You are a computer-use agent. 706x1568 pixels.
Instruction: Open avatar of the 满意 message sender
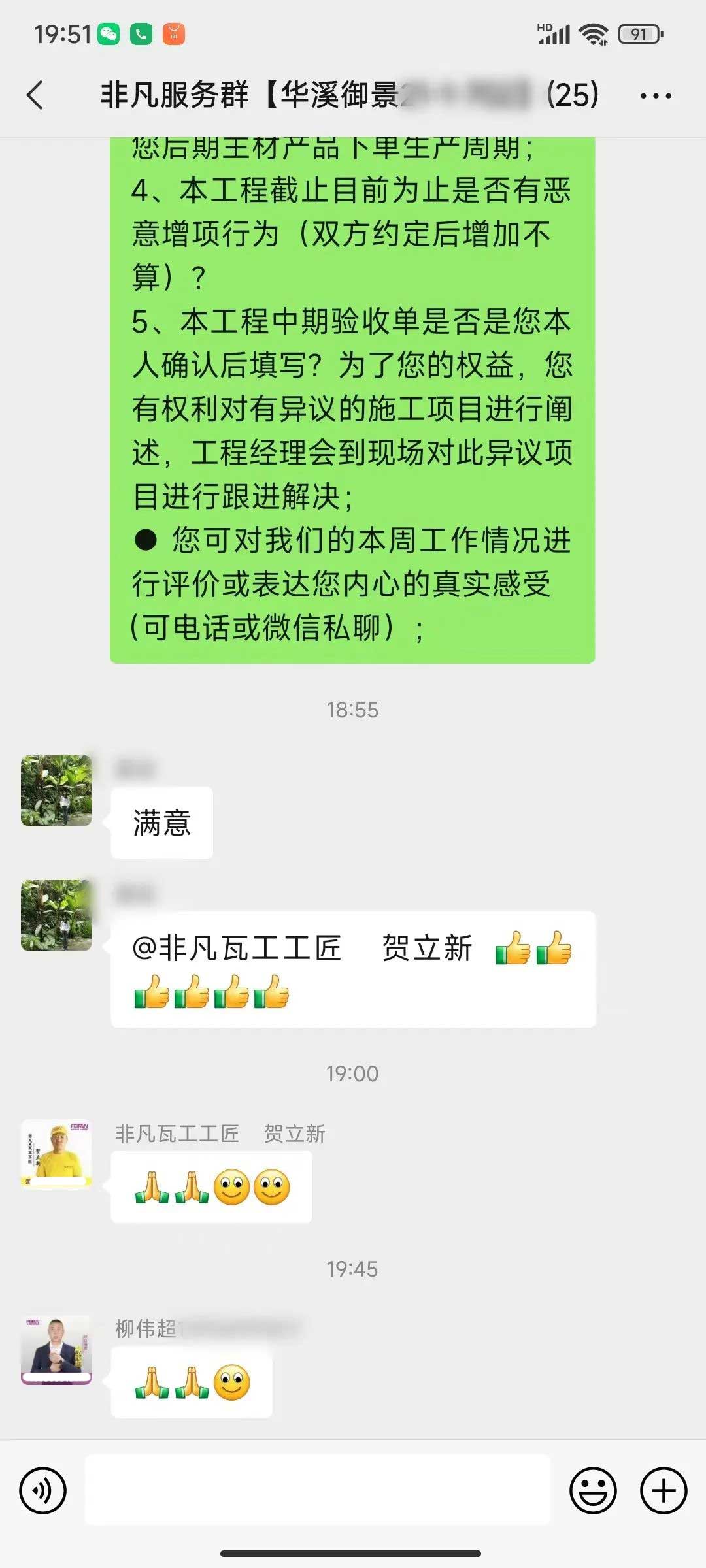[x=56, y=791]
